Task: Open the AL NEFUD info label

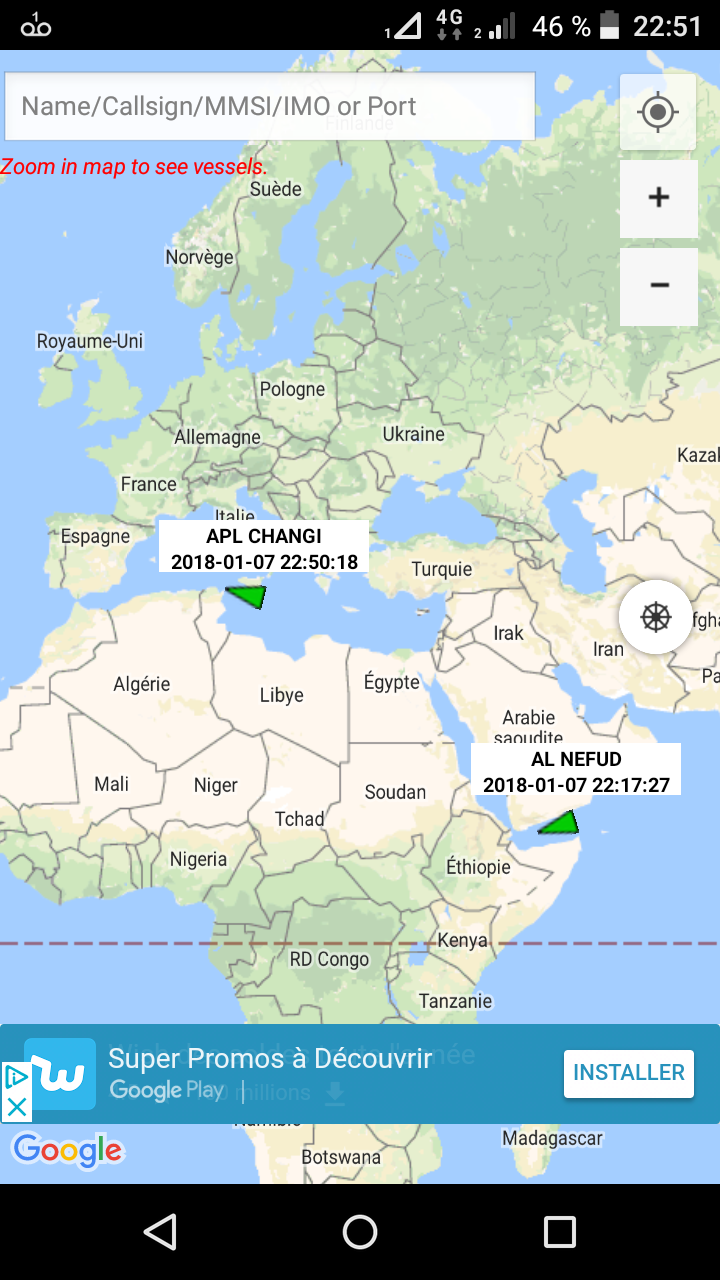Action: pos(576,772)
